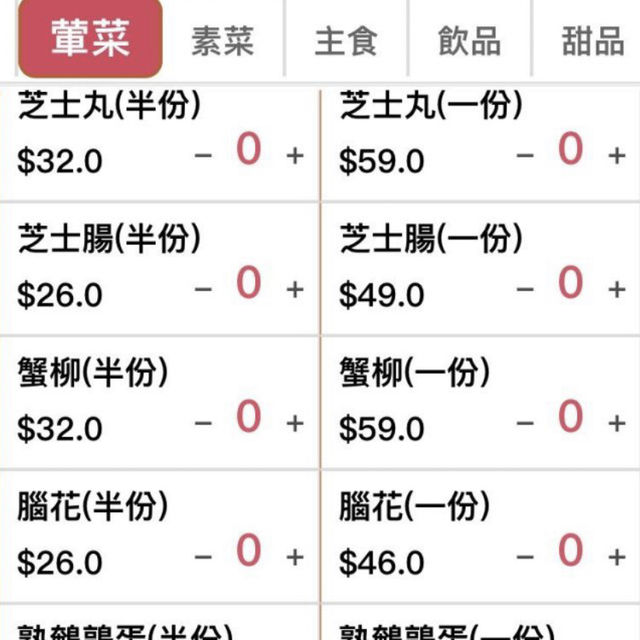This screenshot has height=640, width=640.
Task: Tap plus for 腦花(一份)
Action: coord(617,557)
